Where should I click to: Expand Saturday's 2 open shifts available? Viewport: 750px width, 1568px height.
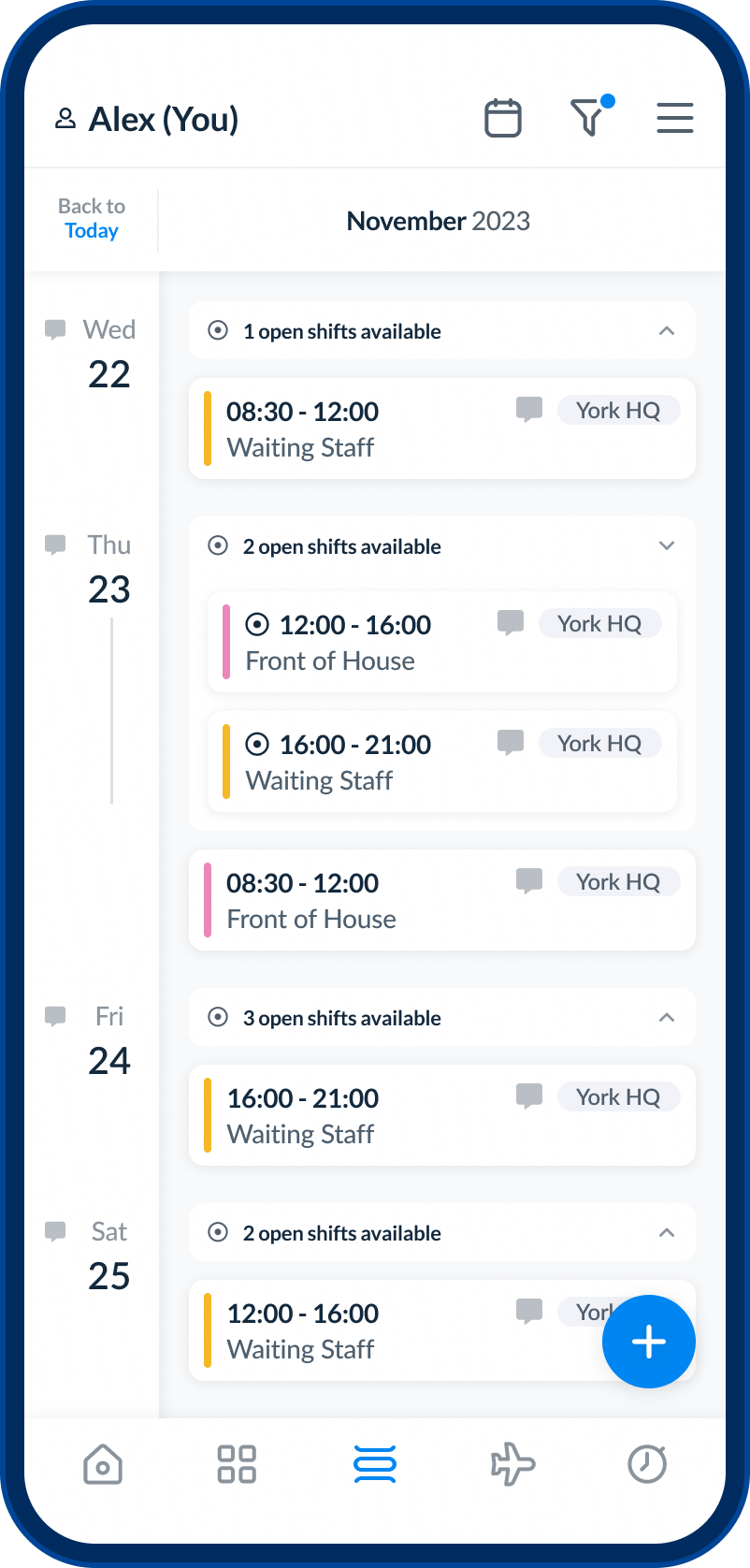click(x=441, y=1233)
